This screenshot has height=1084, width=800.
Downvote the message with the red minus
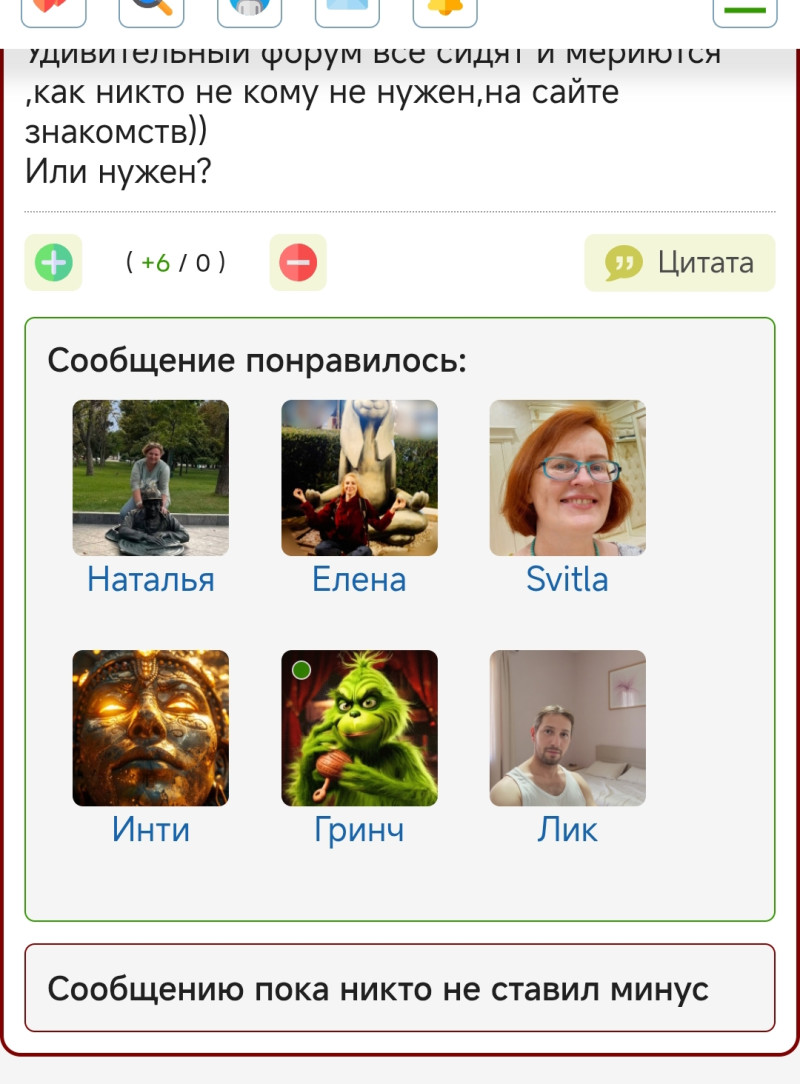point(298,263)
